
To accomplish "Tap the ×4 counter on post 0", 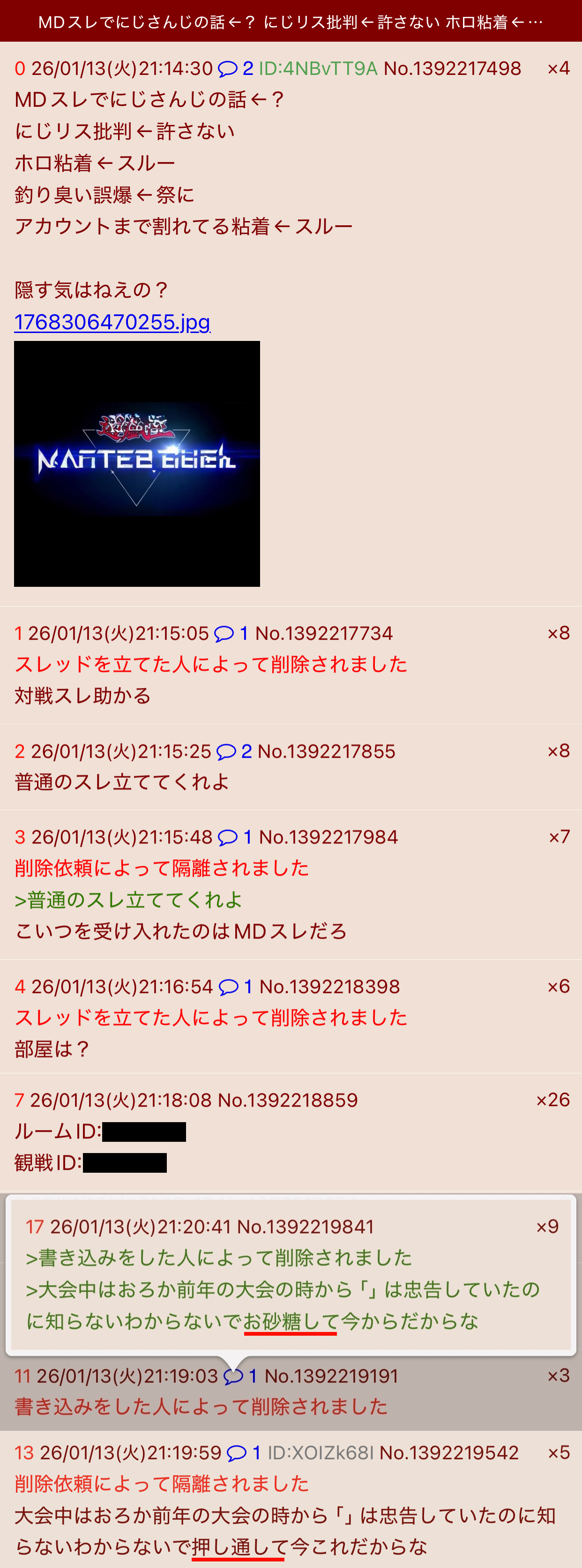I will (558, 68).
